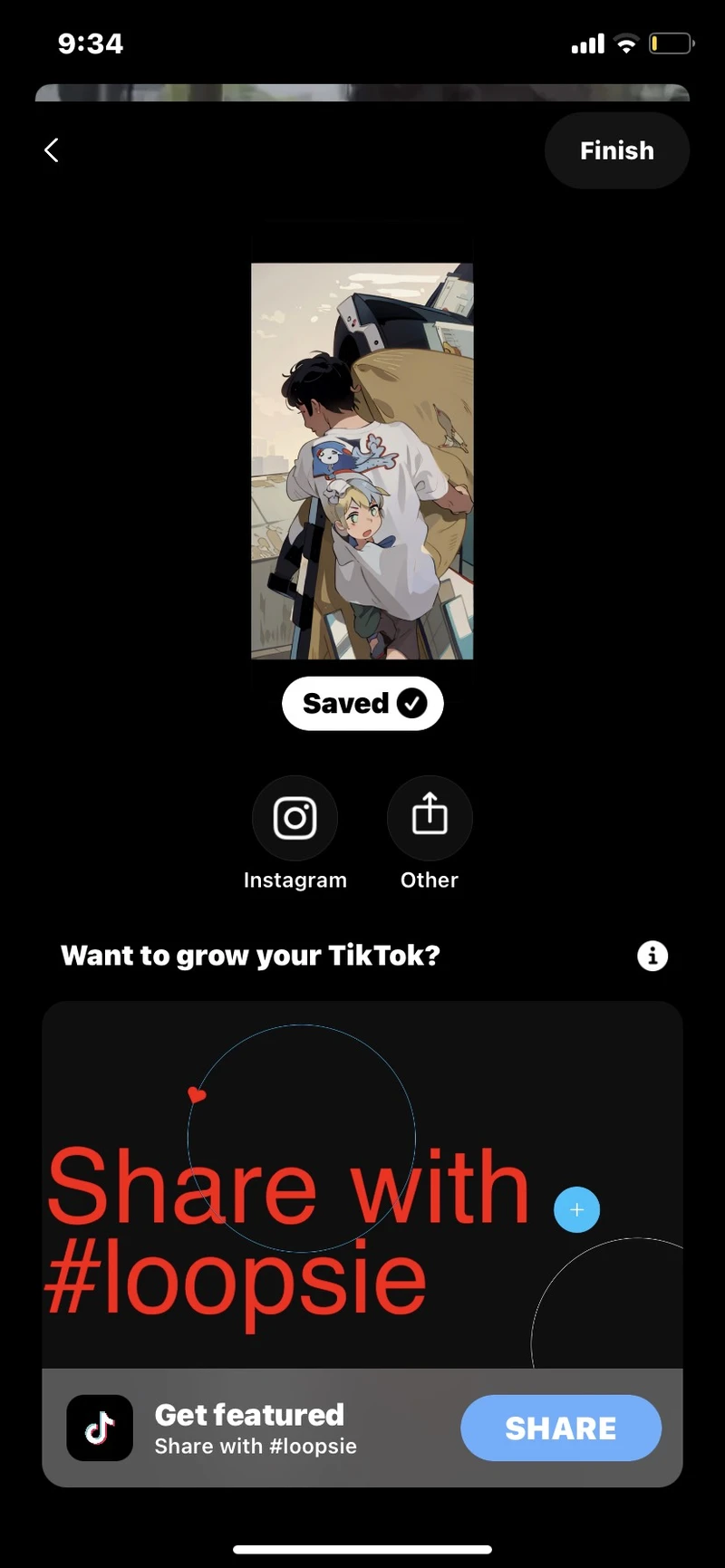Tap the Finish button
Image resolution: width=725 pixels, height=1568 pixels.
(616, 150)
